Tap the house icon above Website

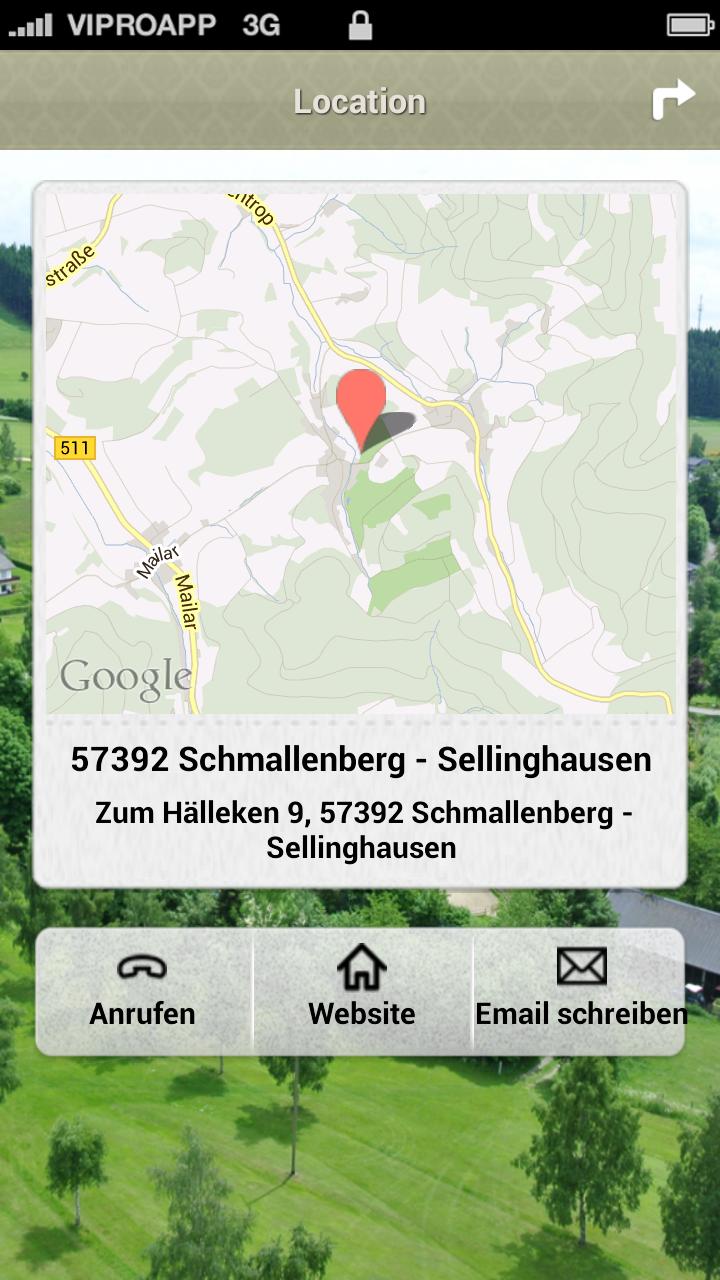point(360,965)
